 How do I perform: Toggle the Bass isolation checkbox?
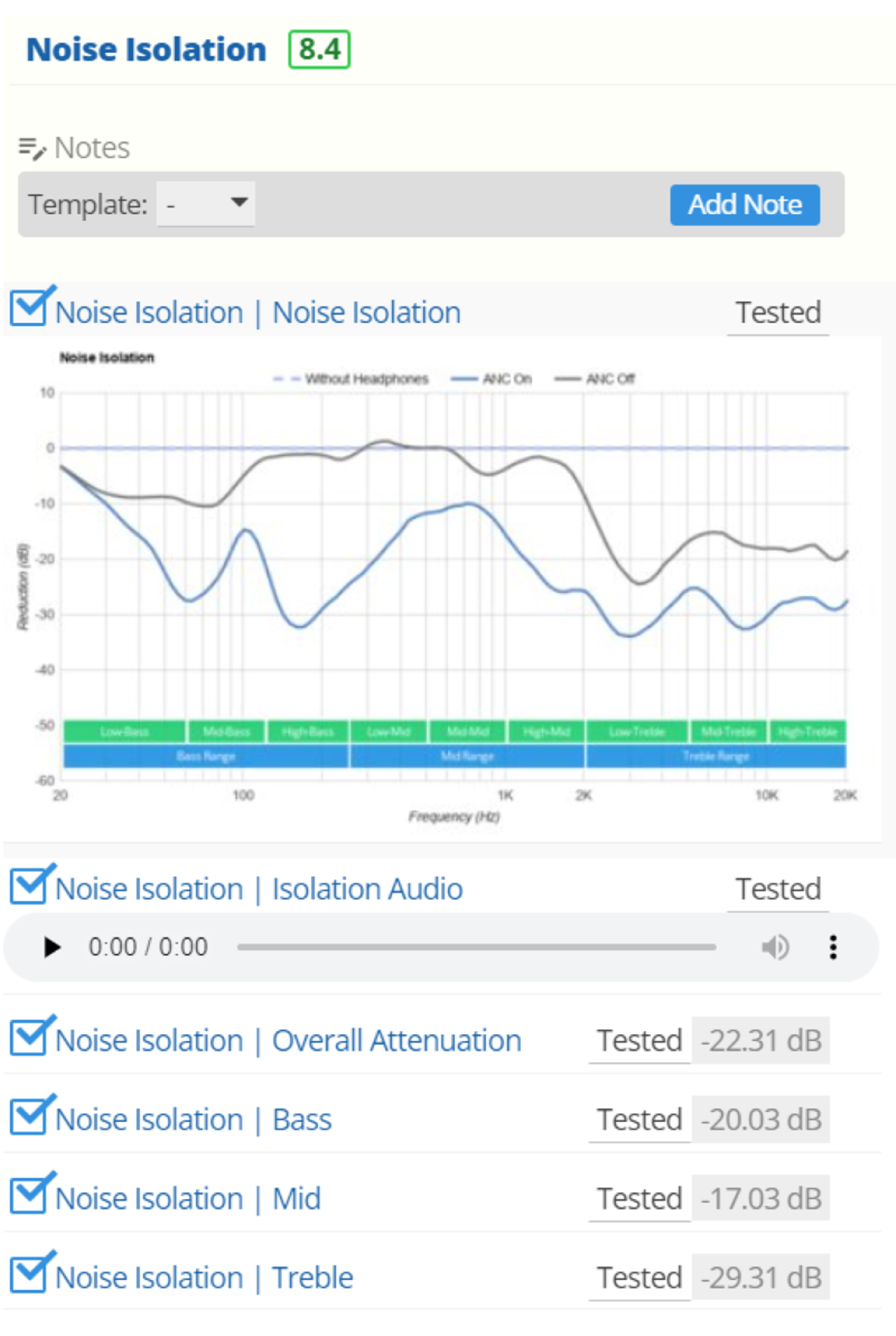28,1117
